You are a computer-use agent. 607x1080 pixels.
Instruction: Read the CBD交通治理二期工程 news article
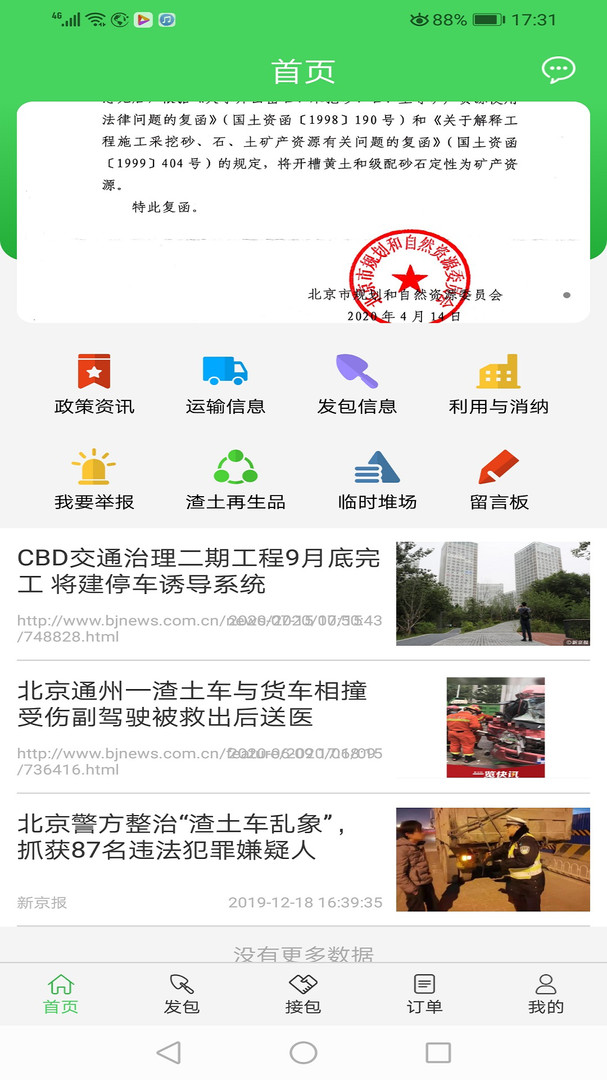(200, 571)
